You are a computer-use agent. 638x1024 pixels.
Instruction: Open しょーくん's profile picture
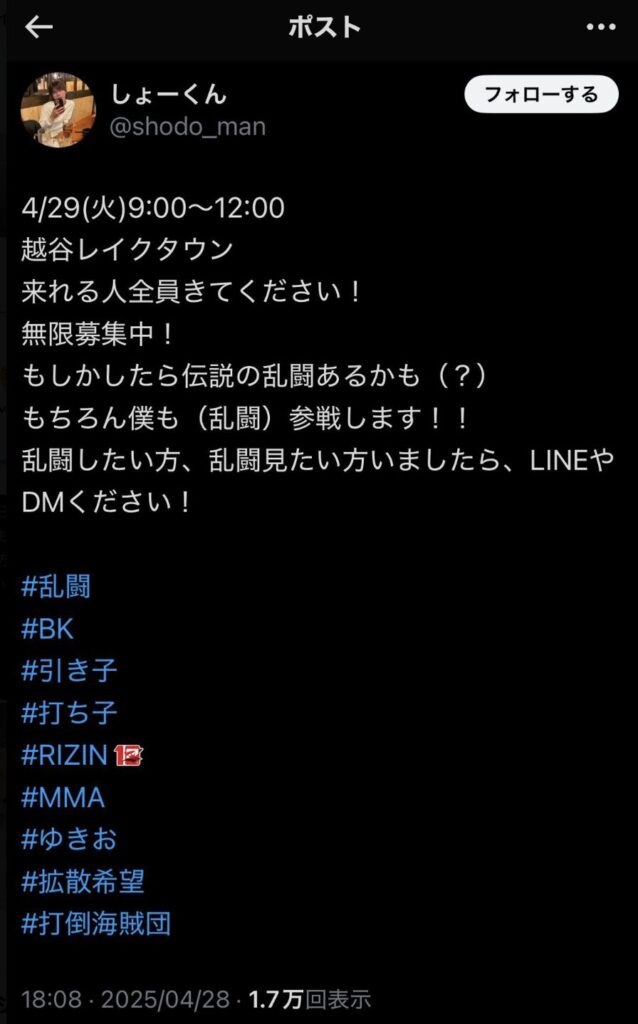(x=58, y=110)
